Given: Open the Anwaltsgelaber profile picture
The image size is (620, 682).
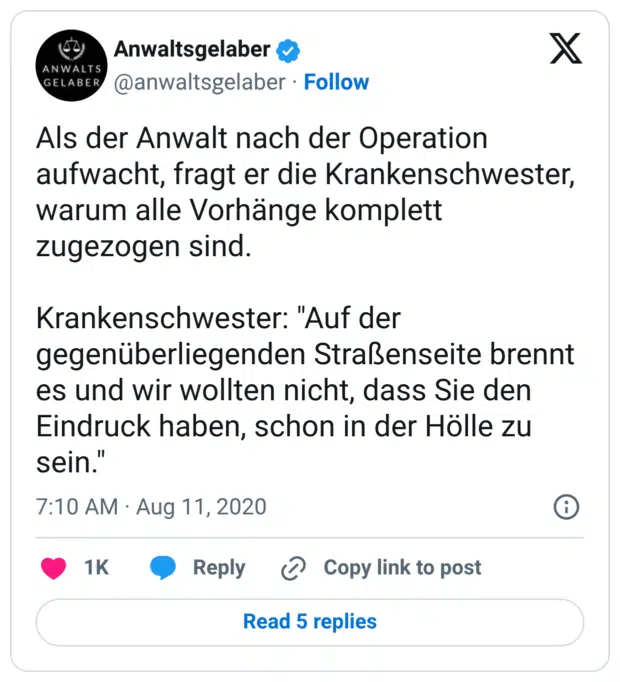Looking at the screenshot, I should (70, 66).
